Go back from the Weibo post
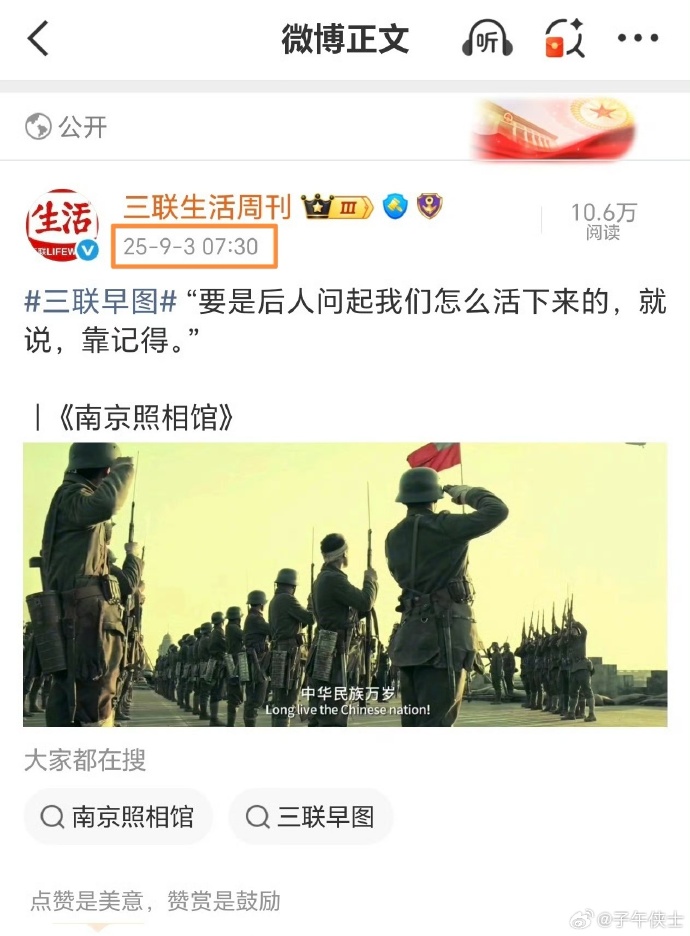Image resolution: width=690 pixels, height=936 pixels. (38, 40)
